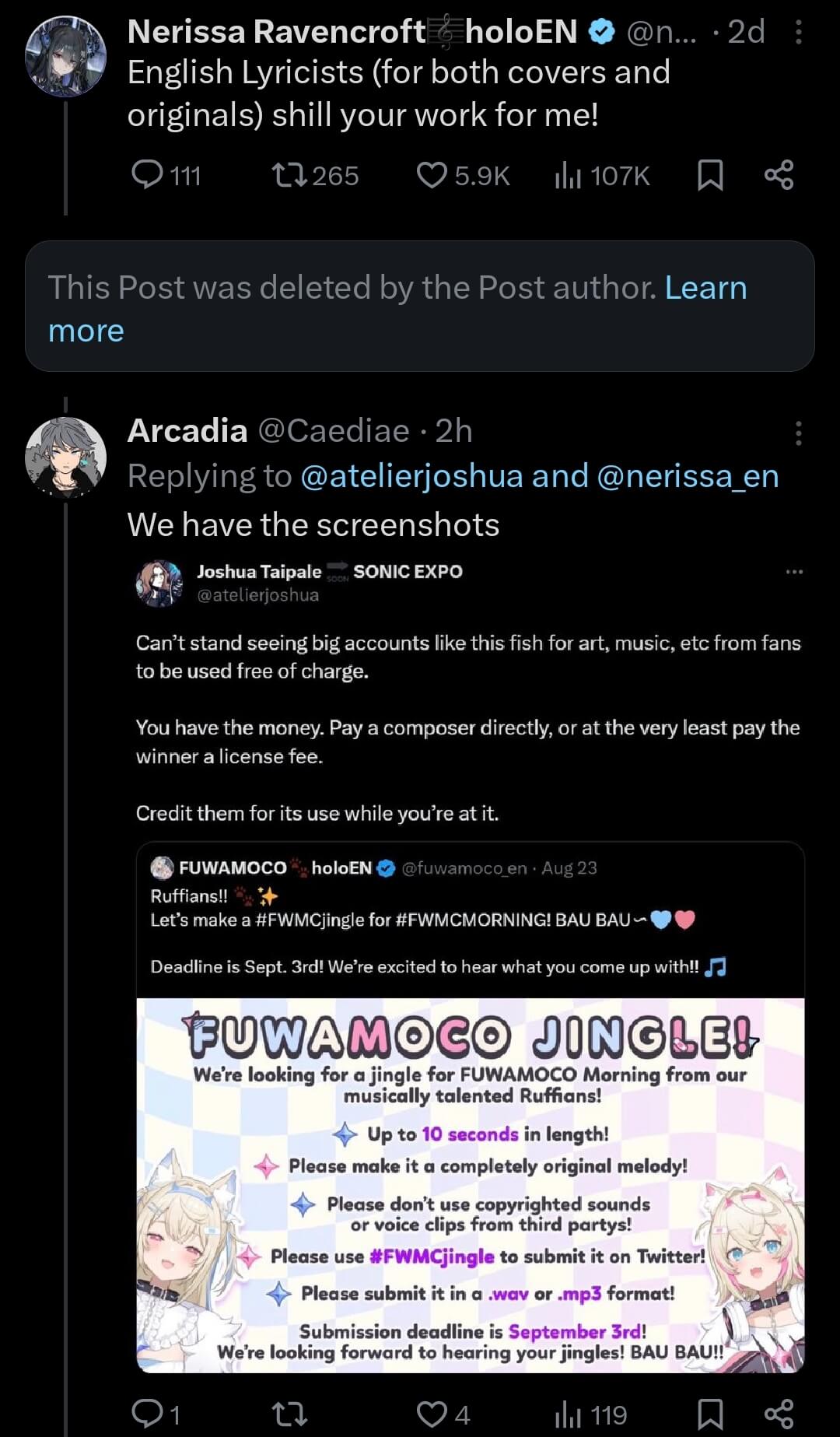Open Arcadia's profile avatar

(x=65, y=457)
